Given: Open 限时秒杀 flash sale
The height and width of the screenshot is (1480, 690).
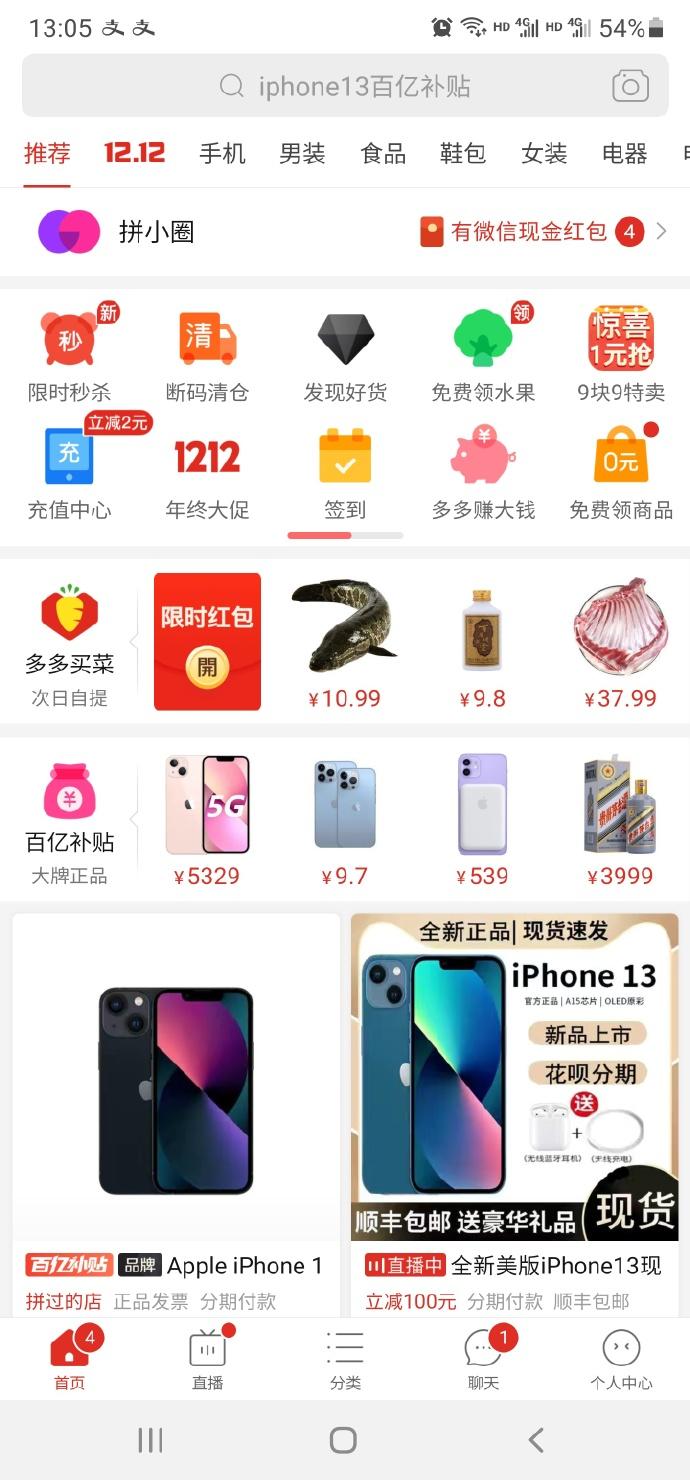Looking at the screenshot, I should (69, 355).
